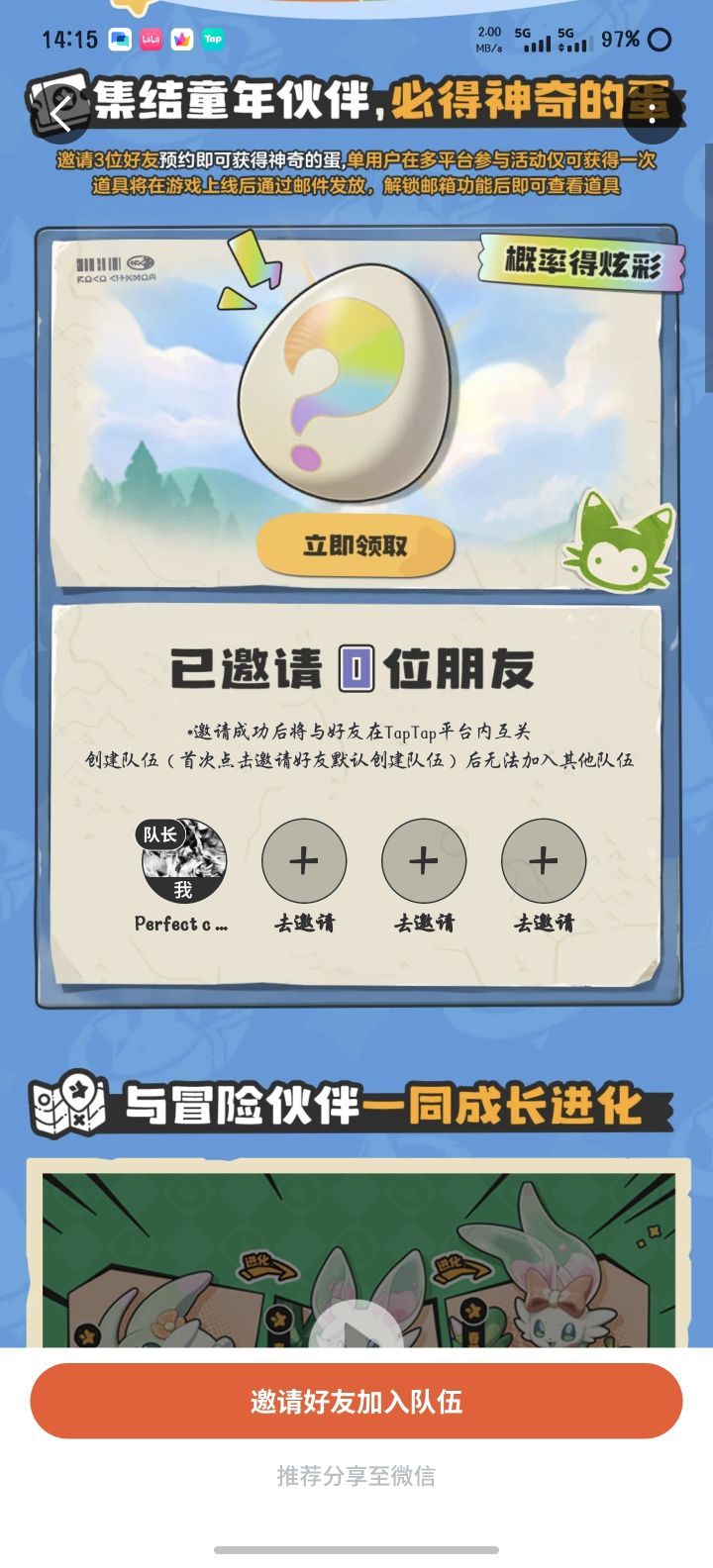This screenshot has width=713, height=1568.
Task: Tap the team name Perfect c...
Action: click(182, 924)
